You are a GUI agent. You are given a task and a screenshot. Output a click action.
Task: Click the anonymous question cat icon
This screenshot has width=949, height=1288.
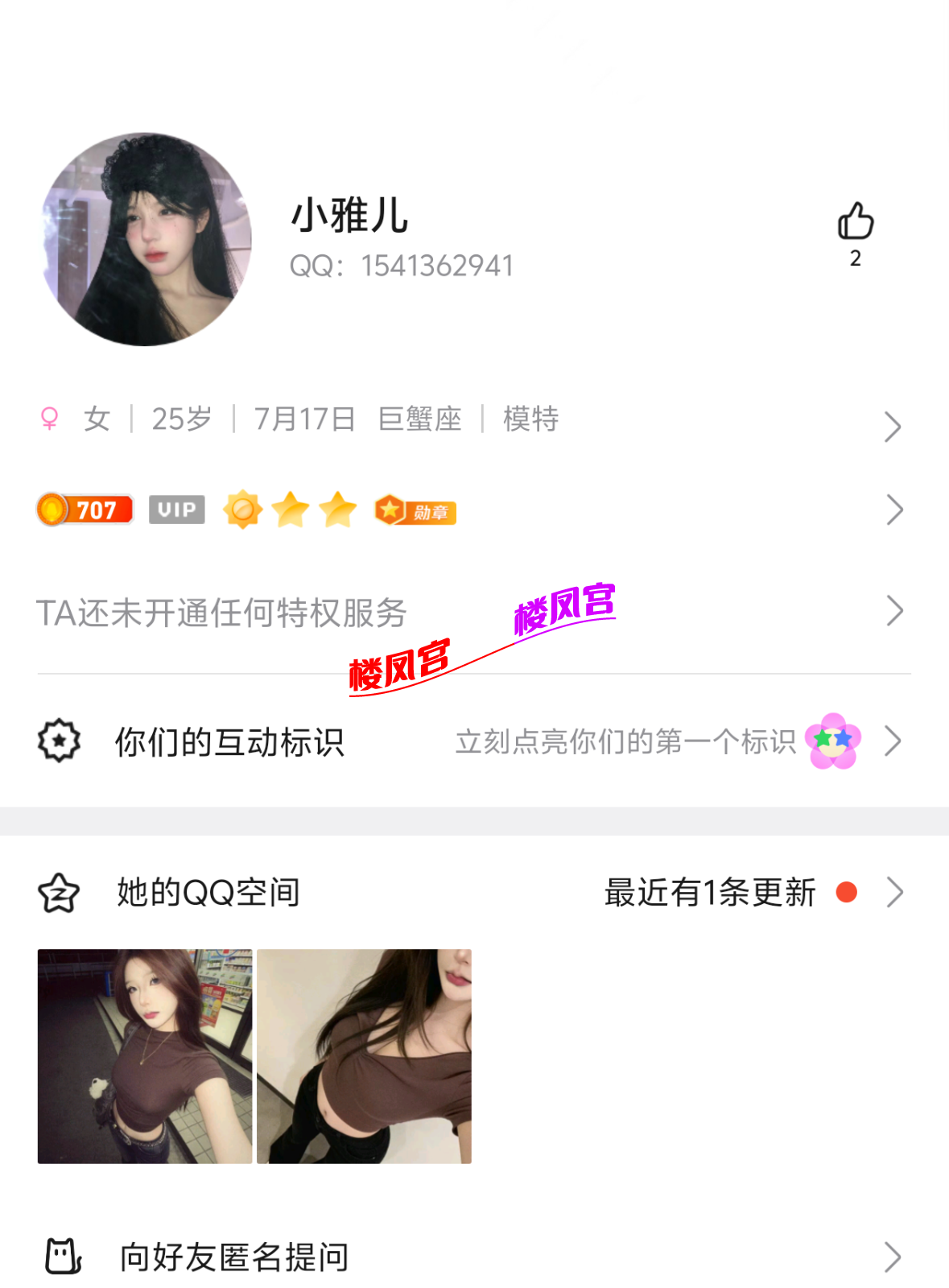(x=64, y=1256)
